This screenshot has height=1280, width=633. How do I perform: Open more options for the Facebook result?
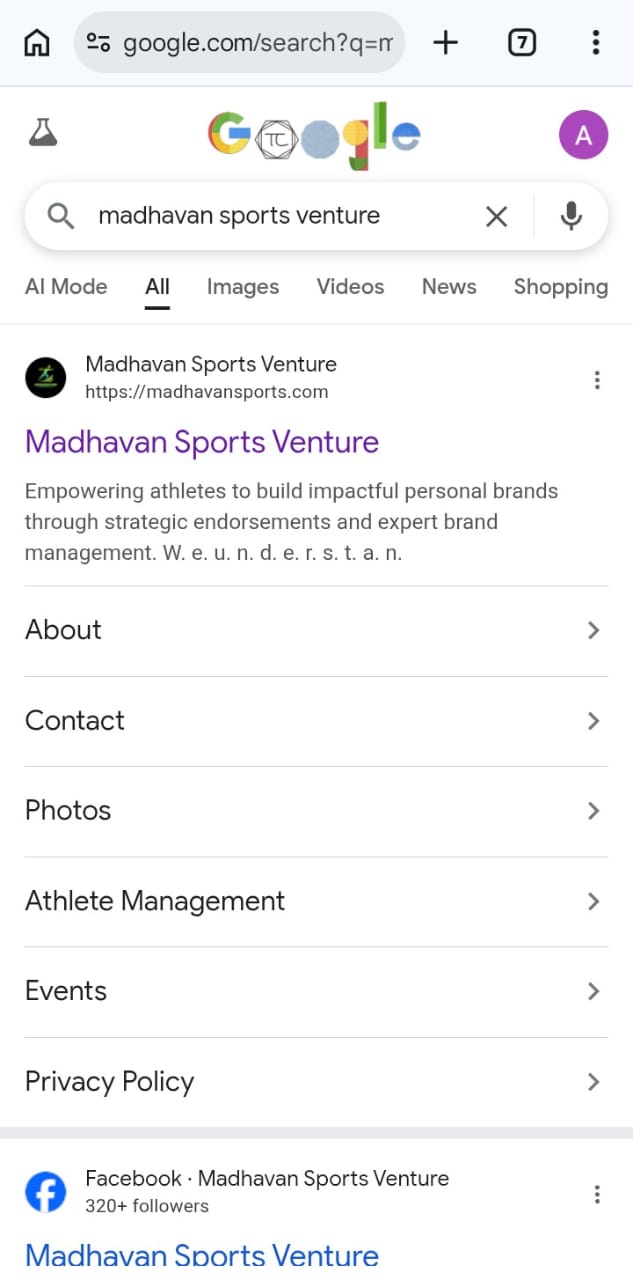[x=597, y=1194]
